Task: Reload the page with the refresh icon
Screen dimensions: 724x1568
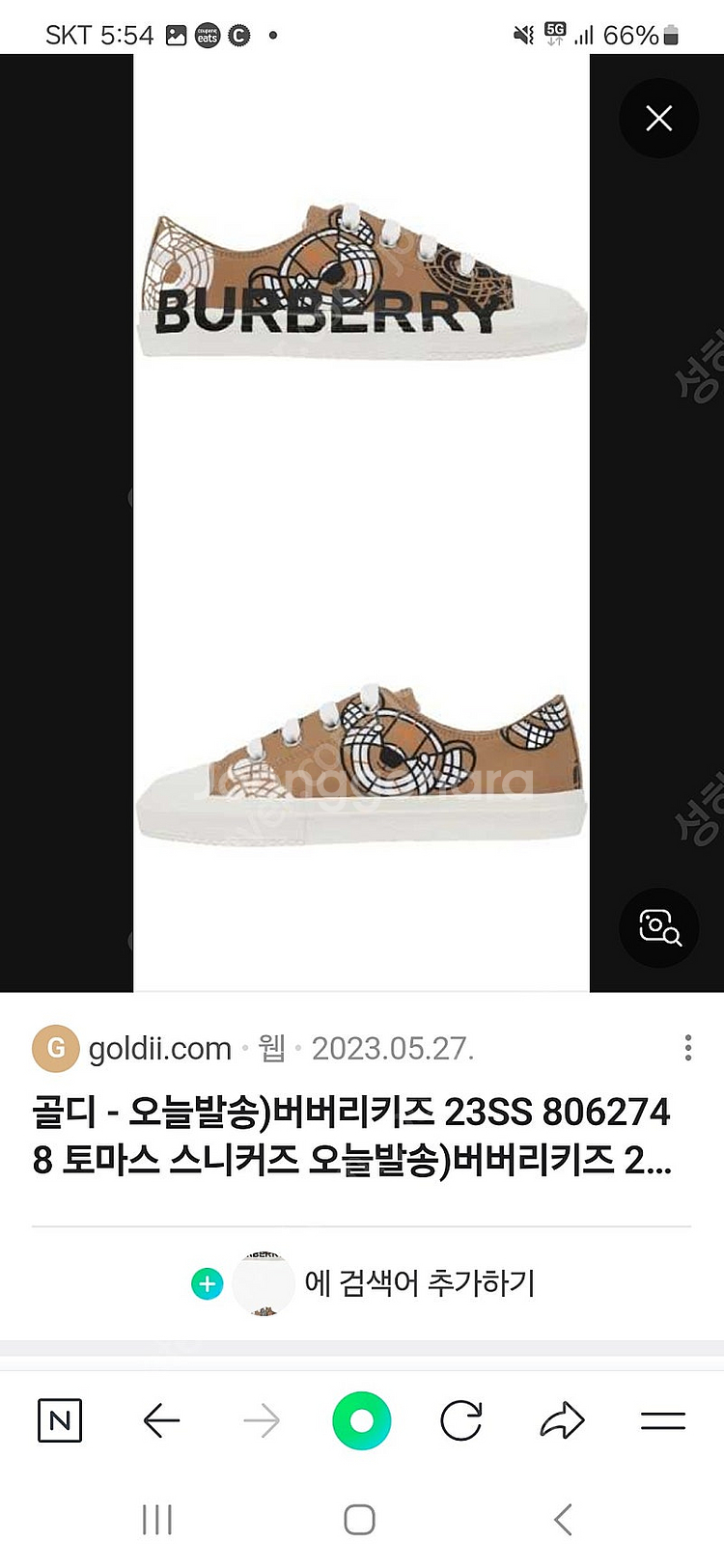Action: pos(461,1420)
